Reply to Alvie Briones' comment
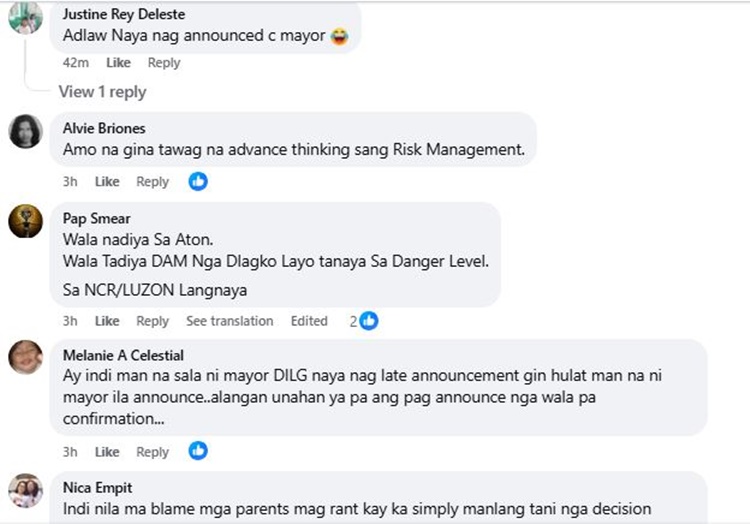The height and width of the screenshot is (524, 750). click(x=152, y=181)
